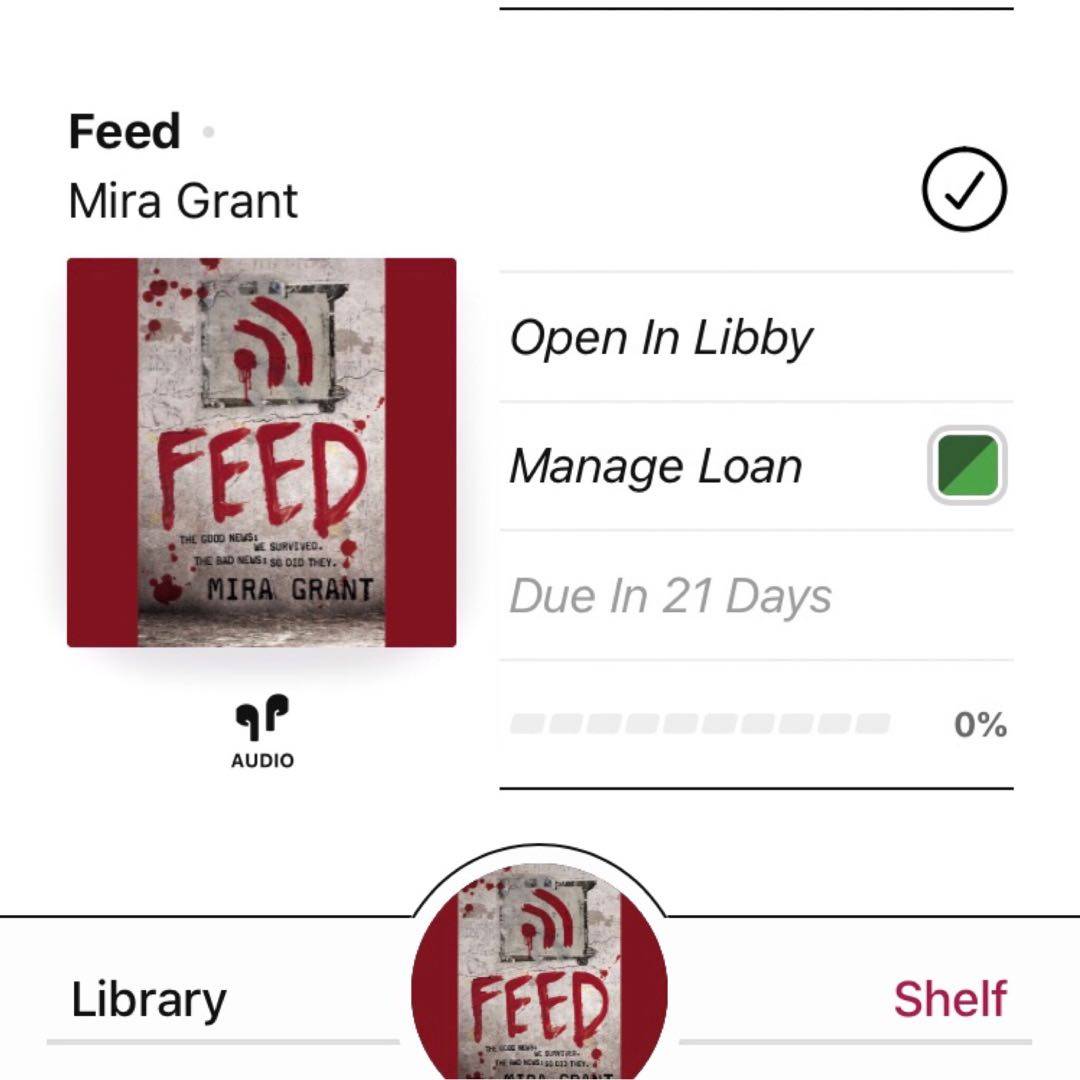Tap the Feed cover art thumbnail

pyautogui.click(x=261, y=452)
